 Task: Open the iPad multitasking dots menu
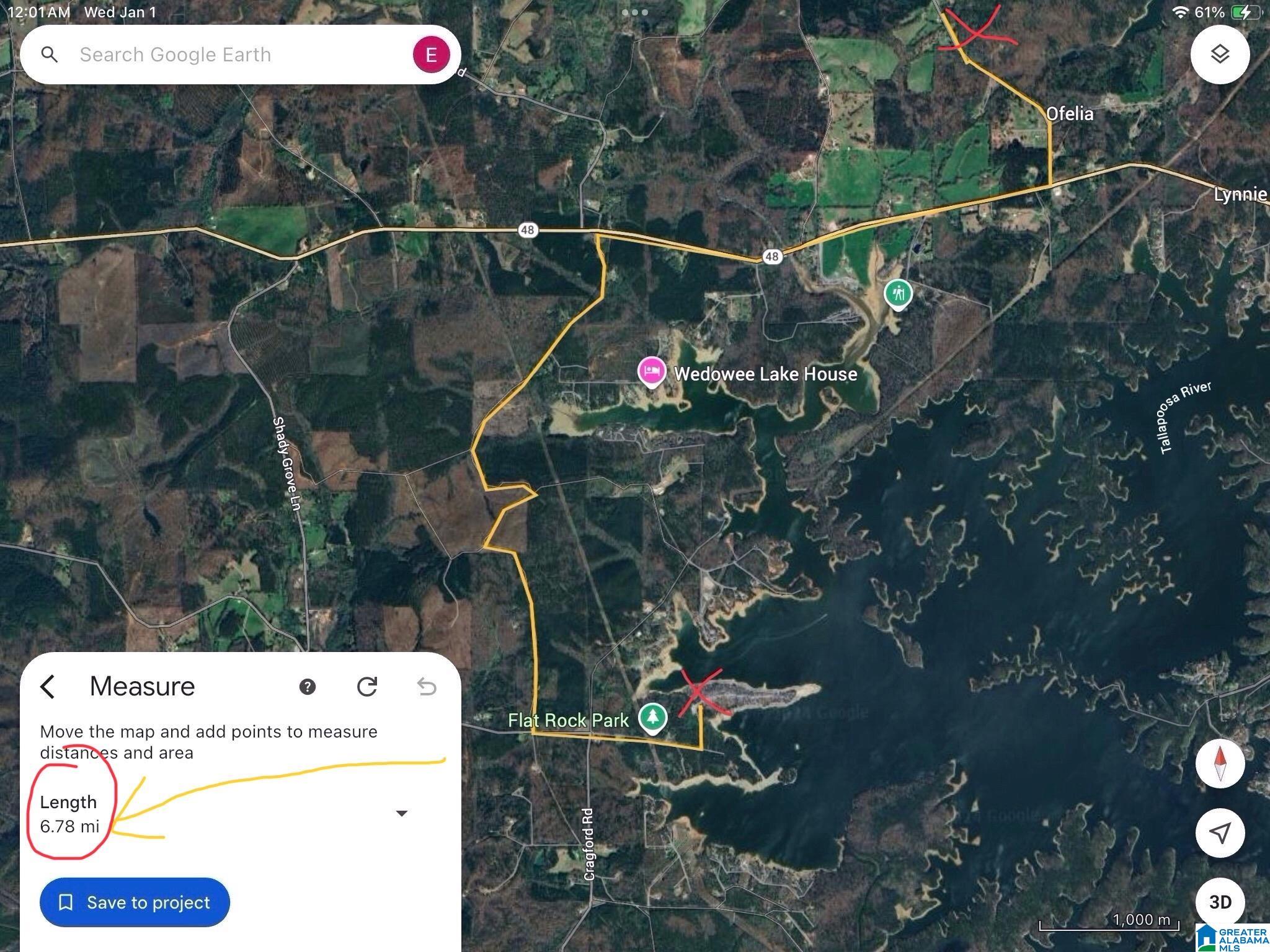click(x=635, y=12)
